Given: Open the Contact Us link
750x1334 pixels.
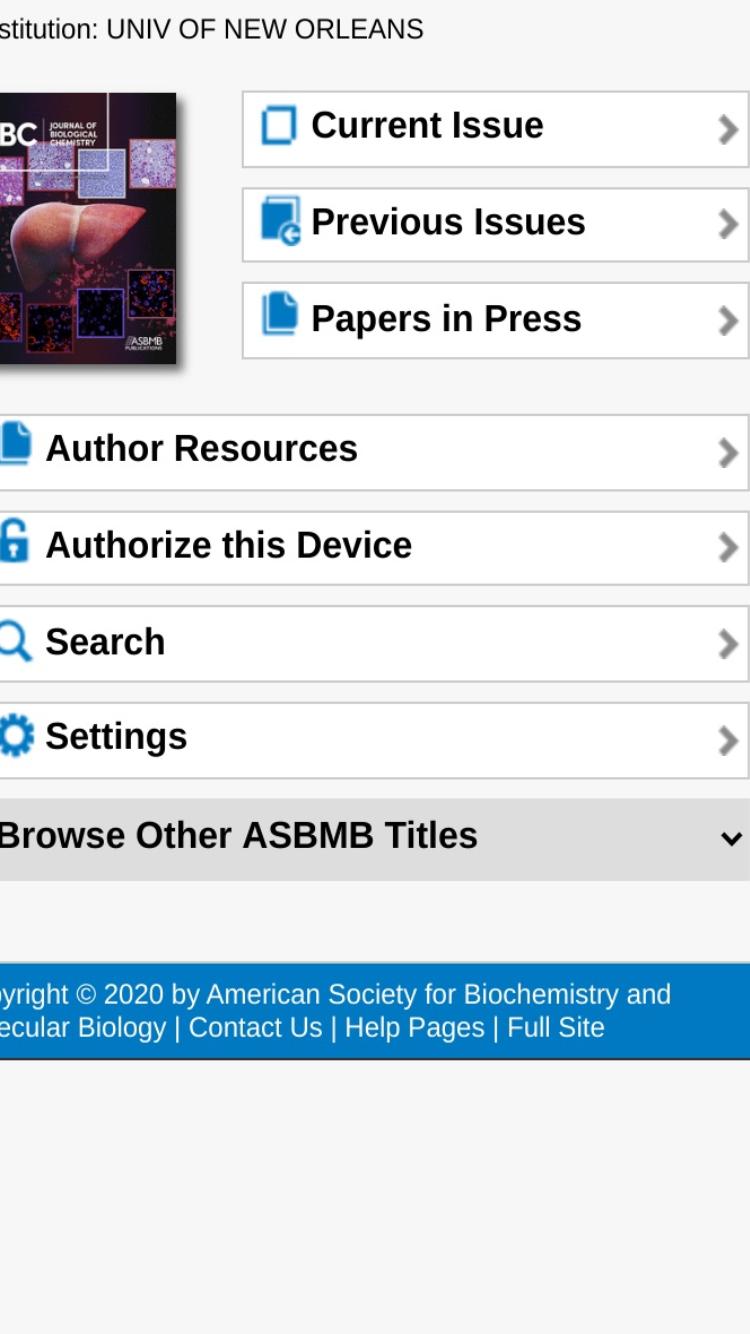Looking at the screenshot, I should point(255,1028).
